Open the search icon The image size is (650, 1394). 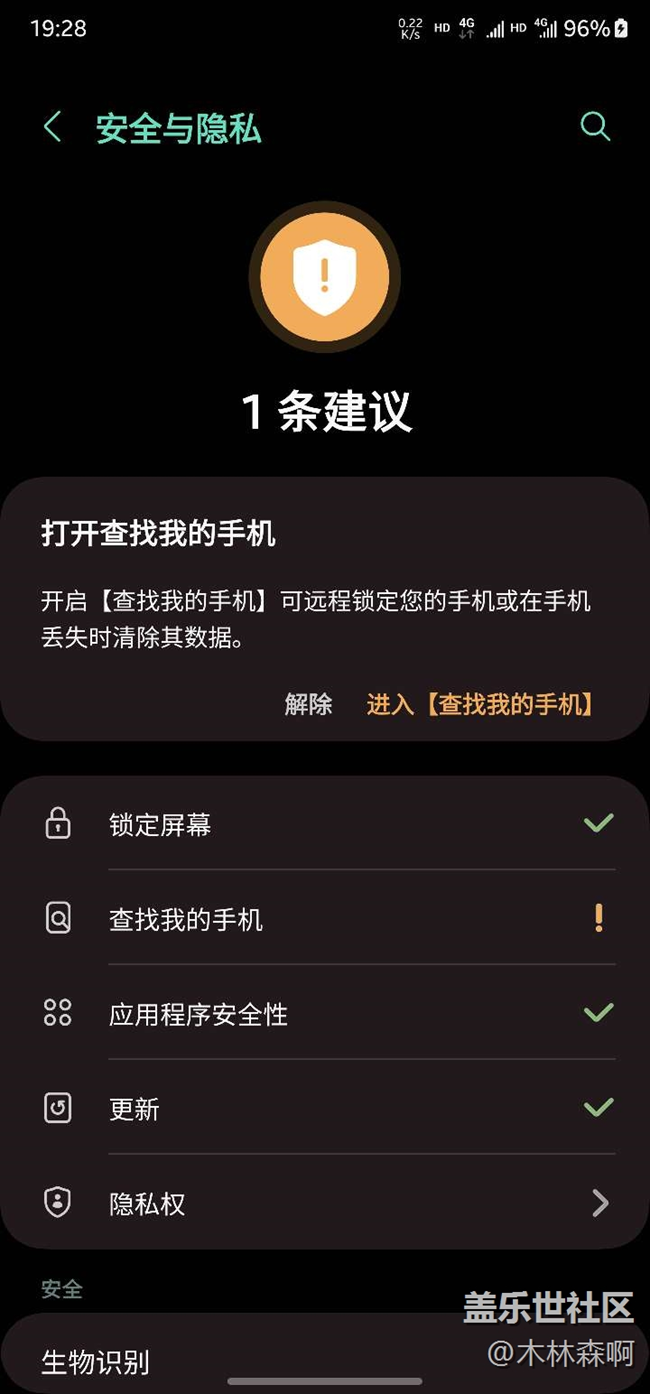pos(595,127)
